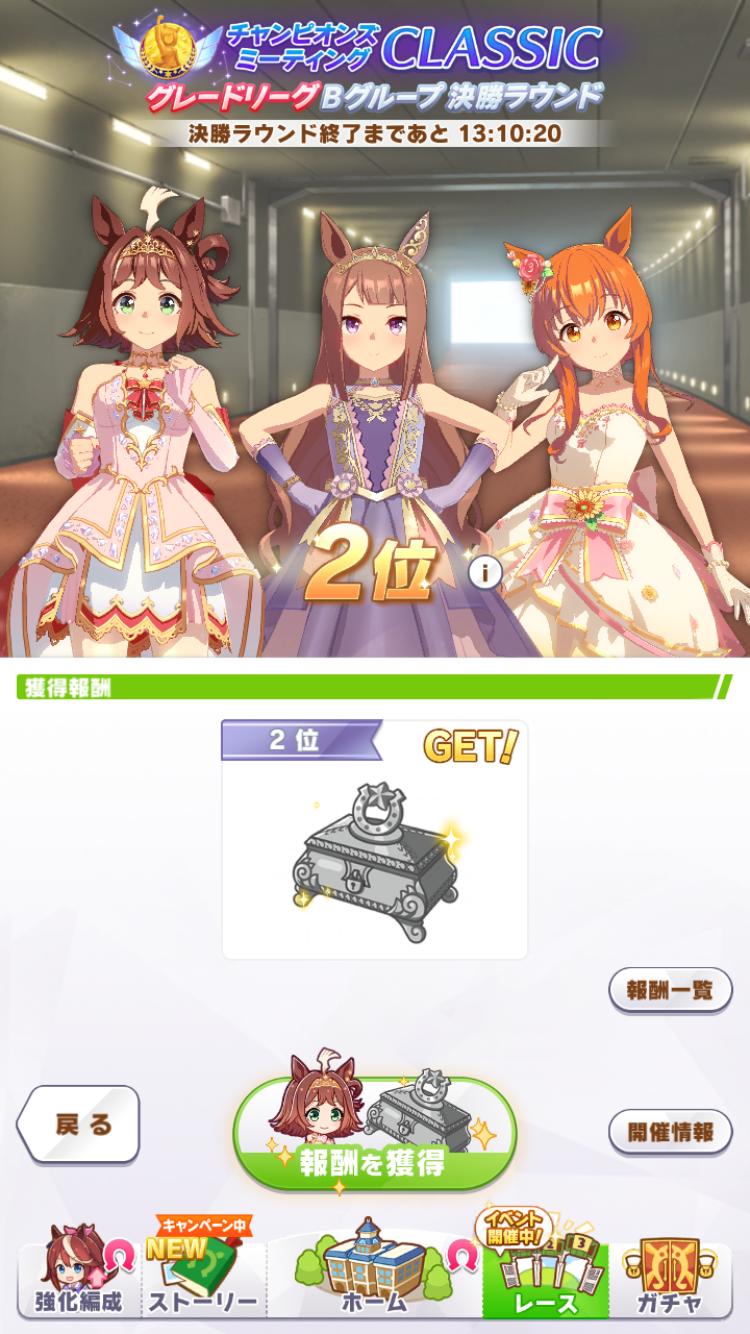750x1334 pixels.
Task: Tap the 2位 silver reward box card
Action: pos(374,840)
